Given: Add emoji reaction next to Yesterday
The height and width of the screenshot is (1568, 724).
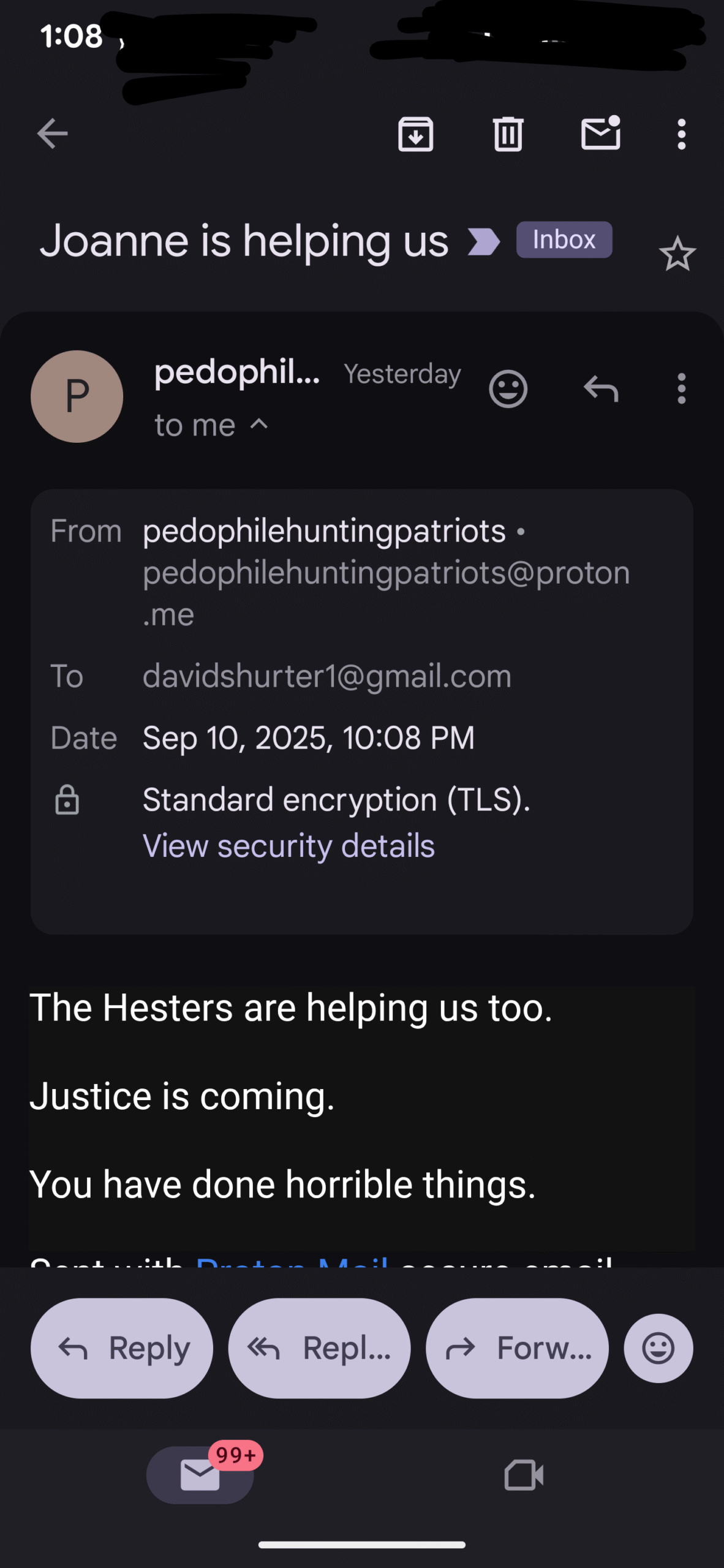Looking at the screenshot, I should tap(508, 388).
